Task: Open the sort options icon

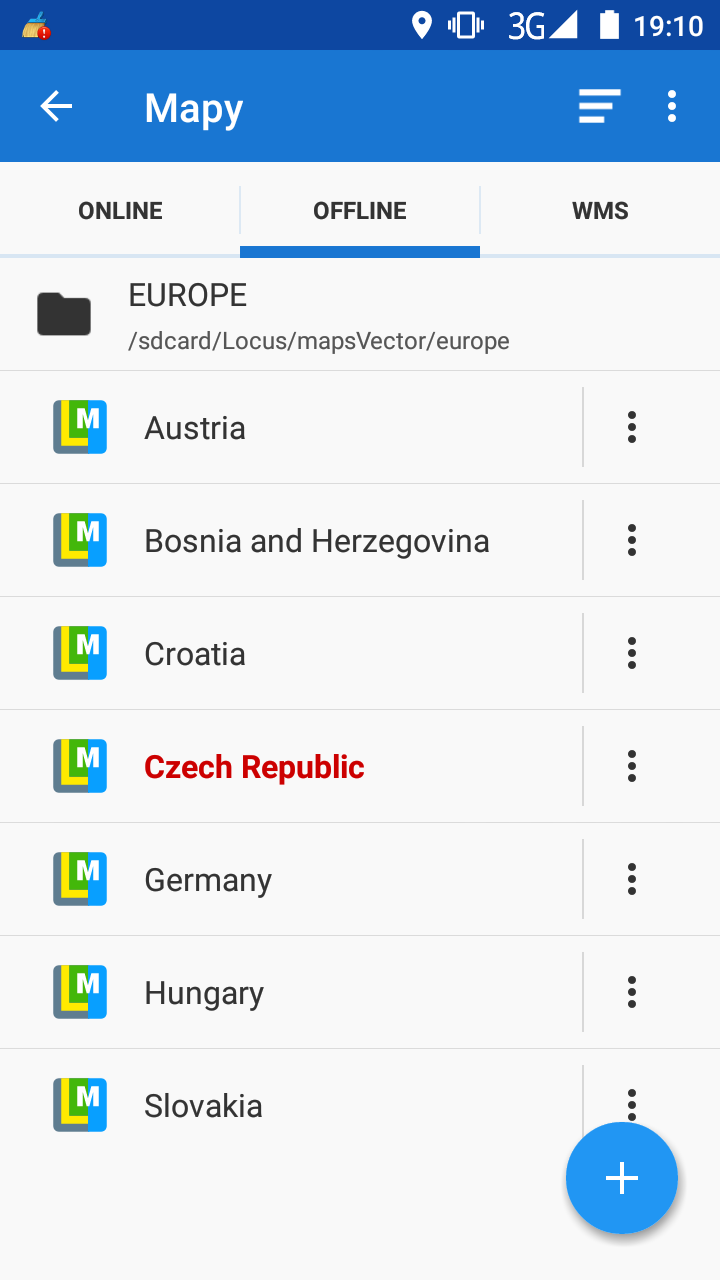Action: (x=599, y=106)
